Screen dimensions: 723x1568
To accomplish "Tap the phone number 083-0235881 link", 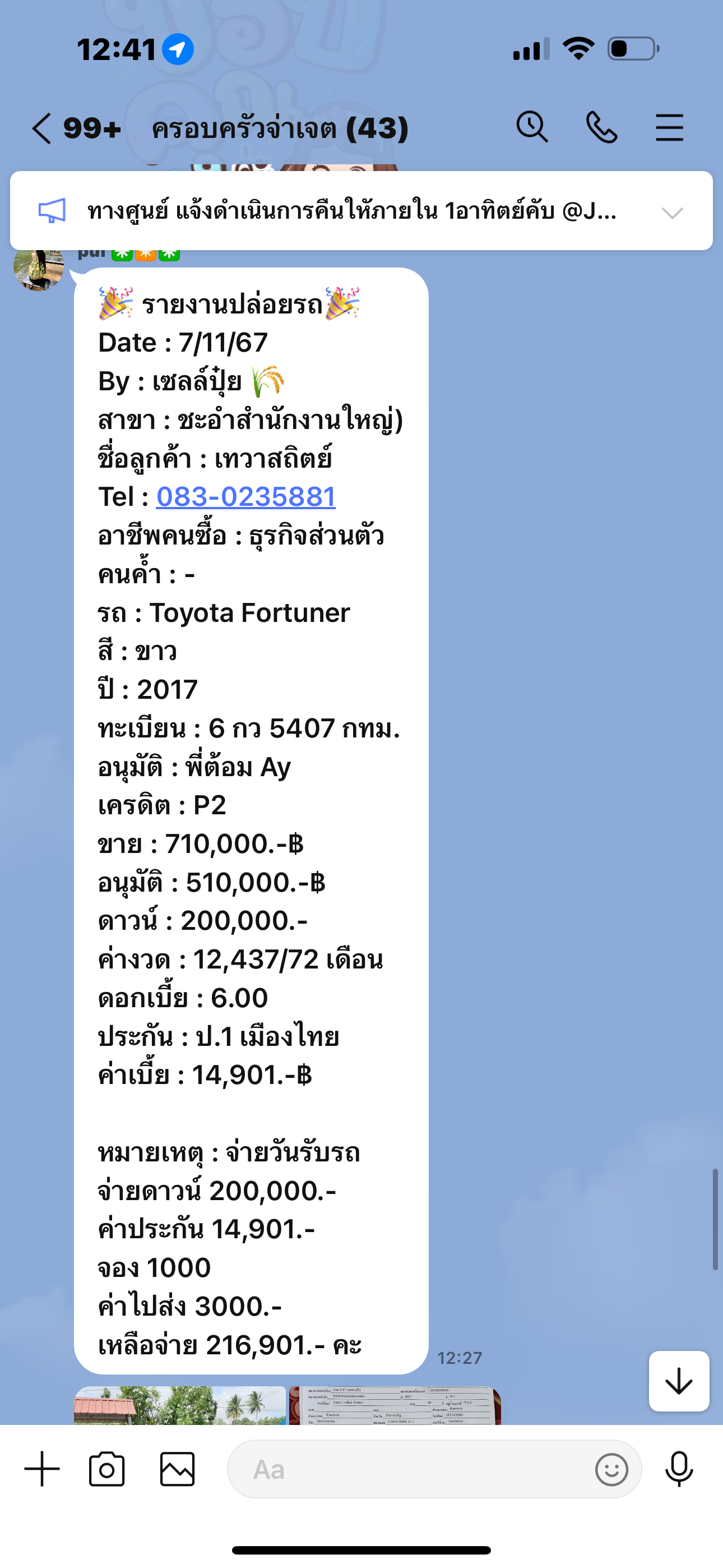I will (x=246, y=497).
